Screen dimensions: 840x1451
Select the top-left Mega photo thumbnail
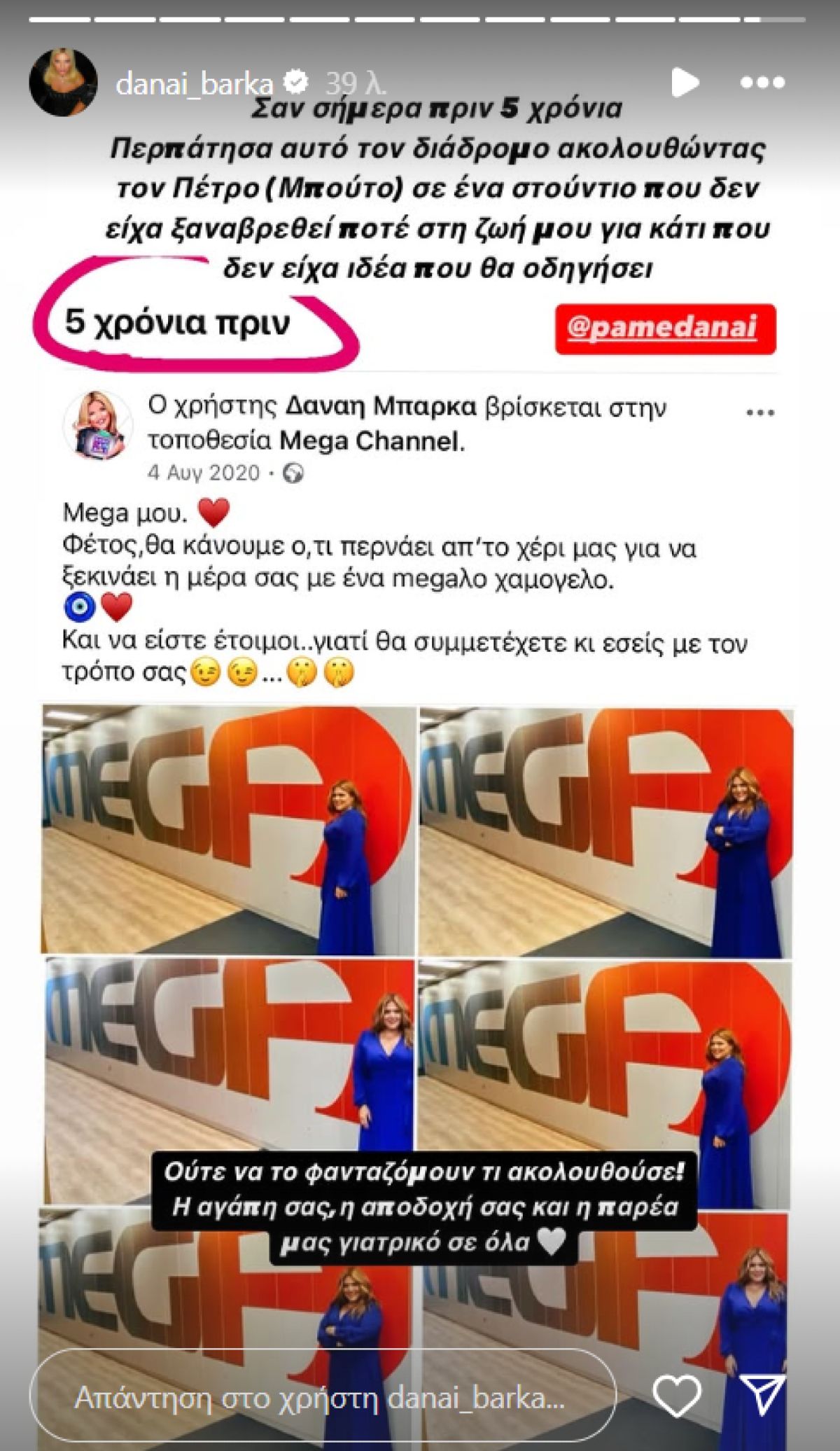pyautogui.click(x=224, y=826)
